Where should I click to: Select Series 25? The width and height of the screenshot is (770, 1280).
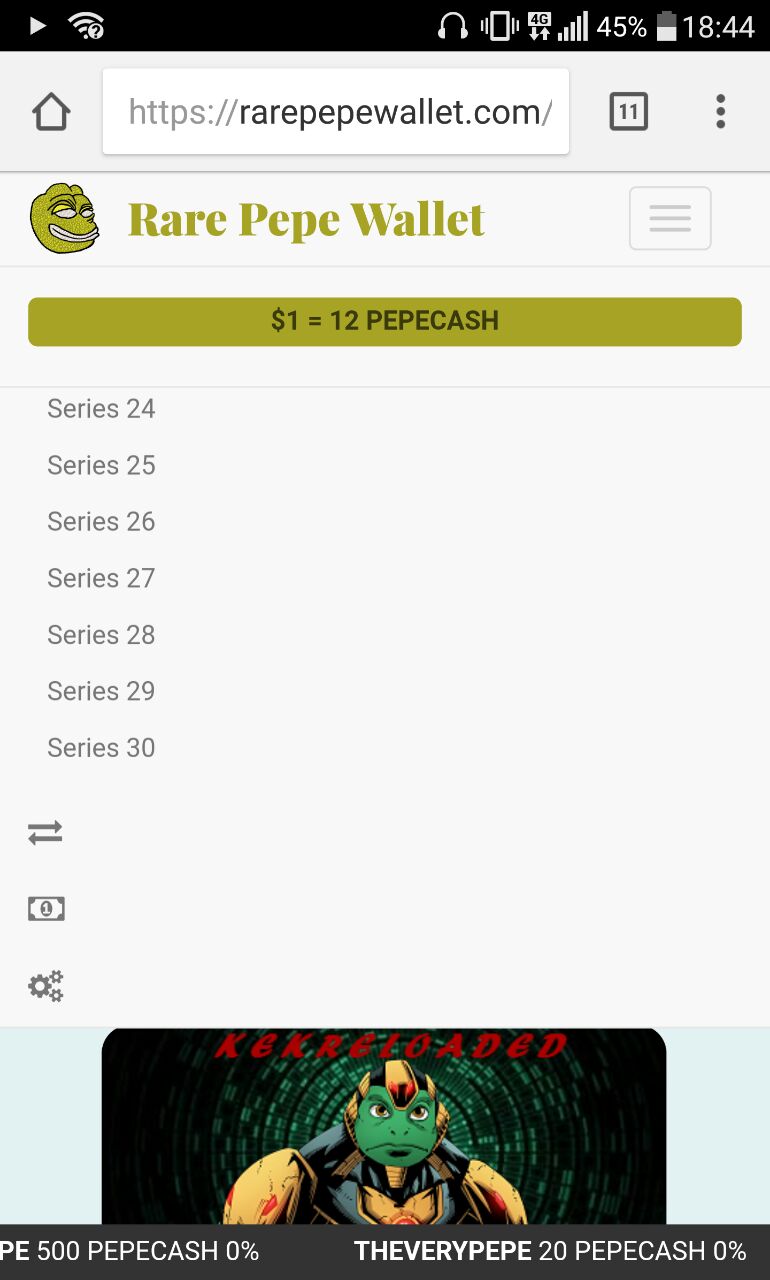point(101,465)
